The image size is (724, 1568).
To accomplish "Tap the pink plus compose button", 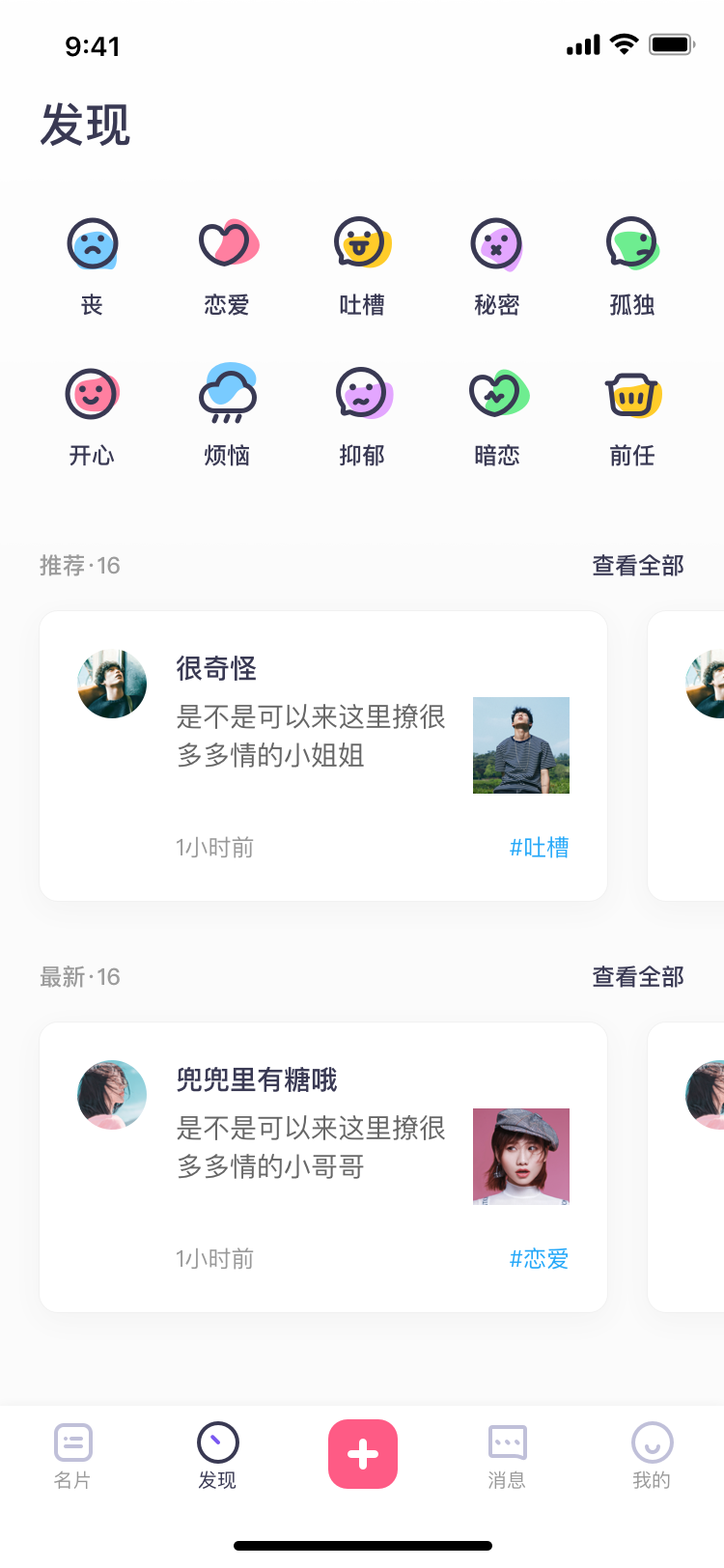I will [x=362, y=1454].
